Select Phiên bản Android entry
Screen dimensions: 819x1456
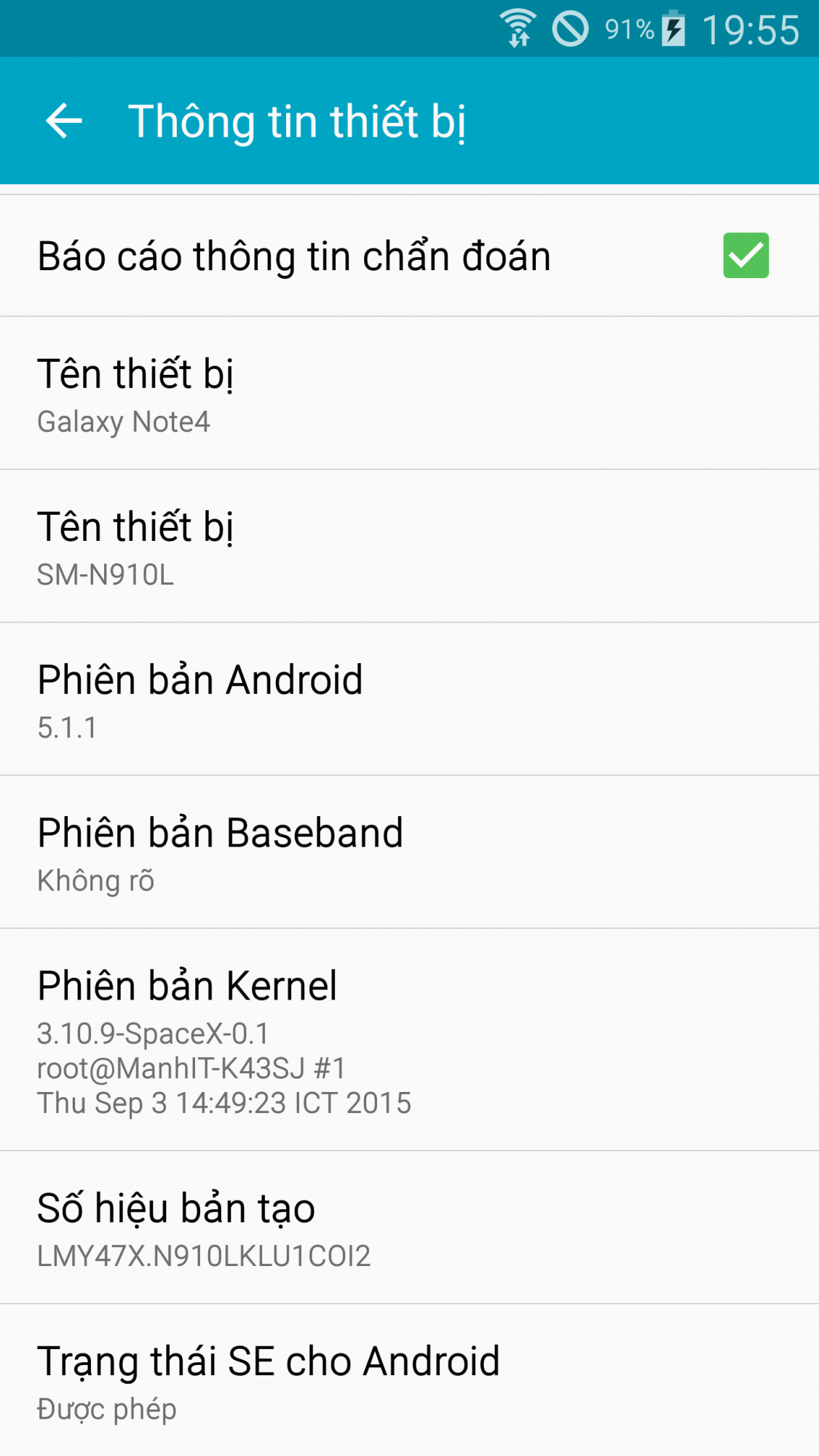coord(291,697)
